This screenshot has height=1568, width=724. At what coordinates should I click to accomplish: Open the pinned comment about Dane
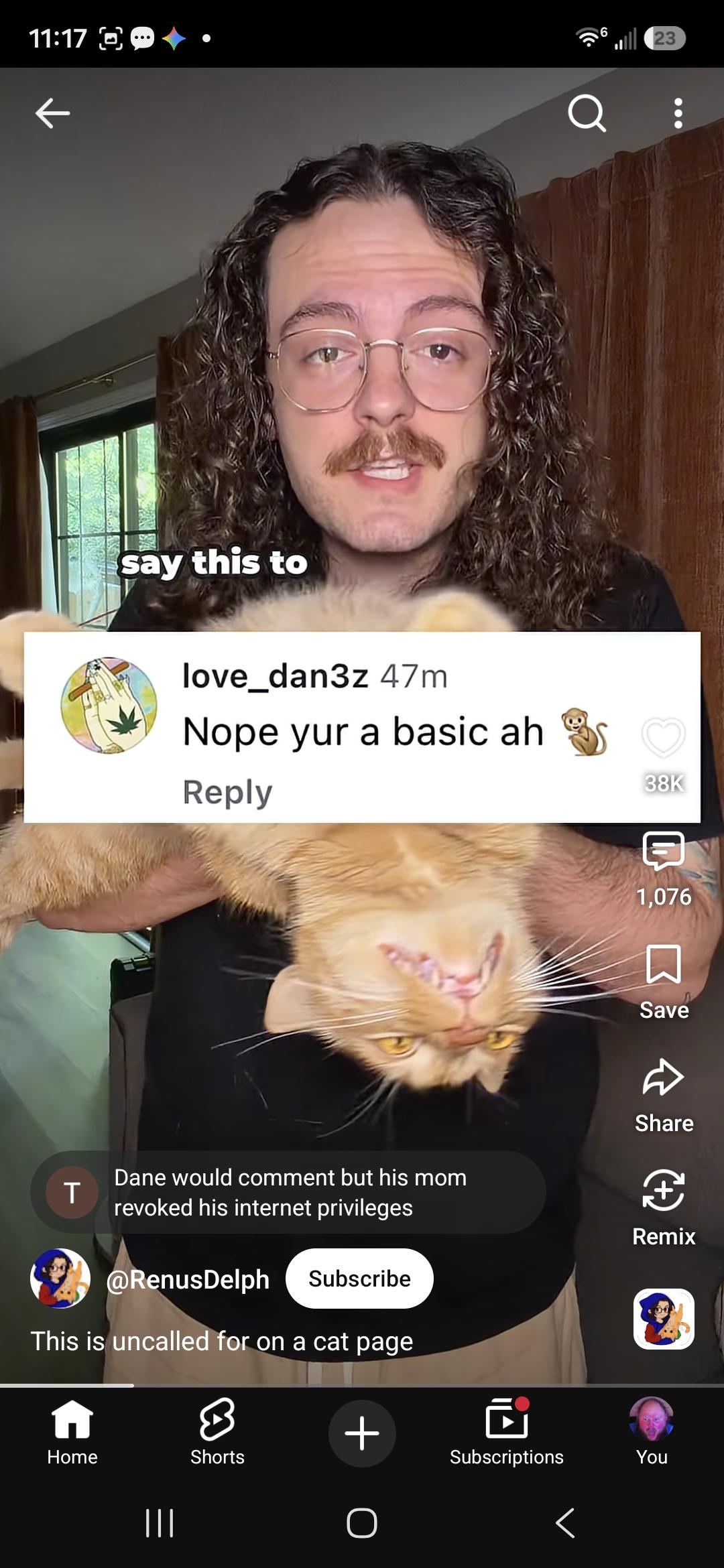click(x=288, y=1193)
